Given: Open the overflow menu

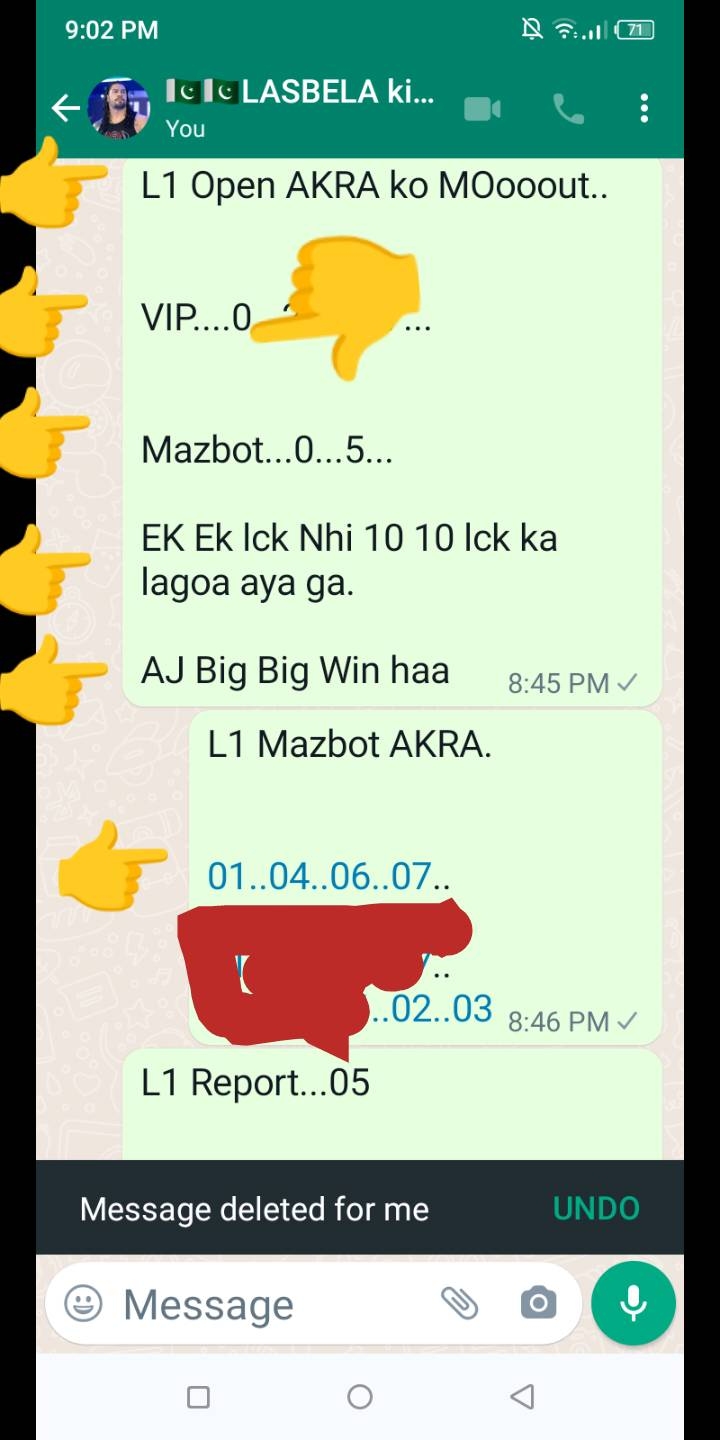Looking at the screenshot, I should click(644, 108).
